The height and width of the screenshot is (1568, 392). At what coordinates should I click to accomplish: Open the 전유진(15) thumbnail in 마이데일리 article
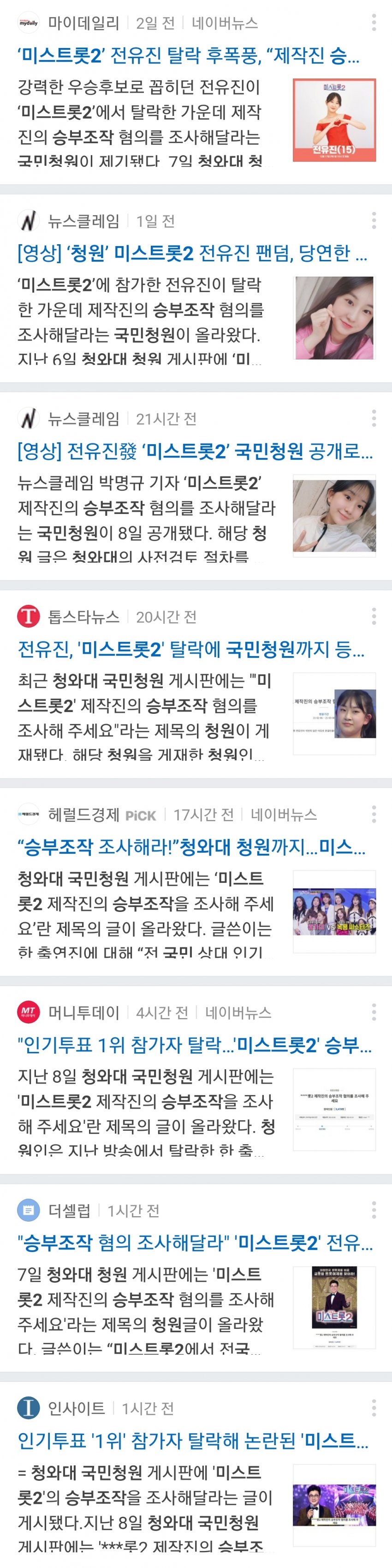[334, 120]
